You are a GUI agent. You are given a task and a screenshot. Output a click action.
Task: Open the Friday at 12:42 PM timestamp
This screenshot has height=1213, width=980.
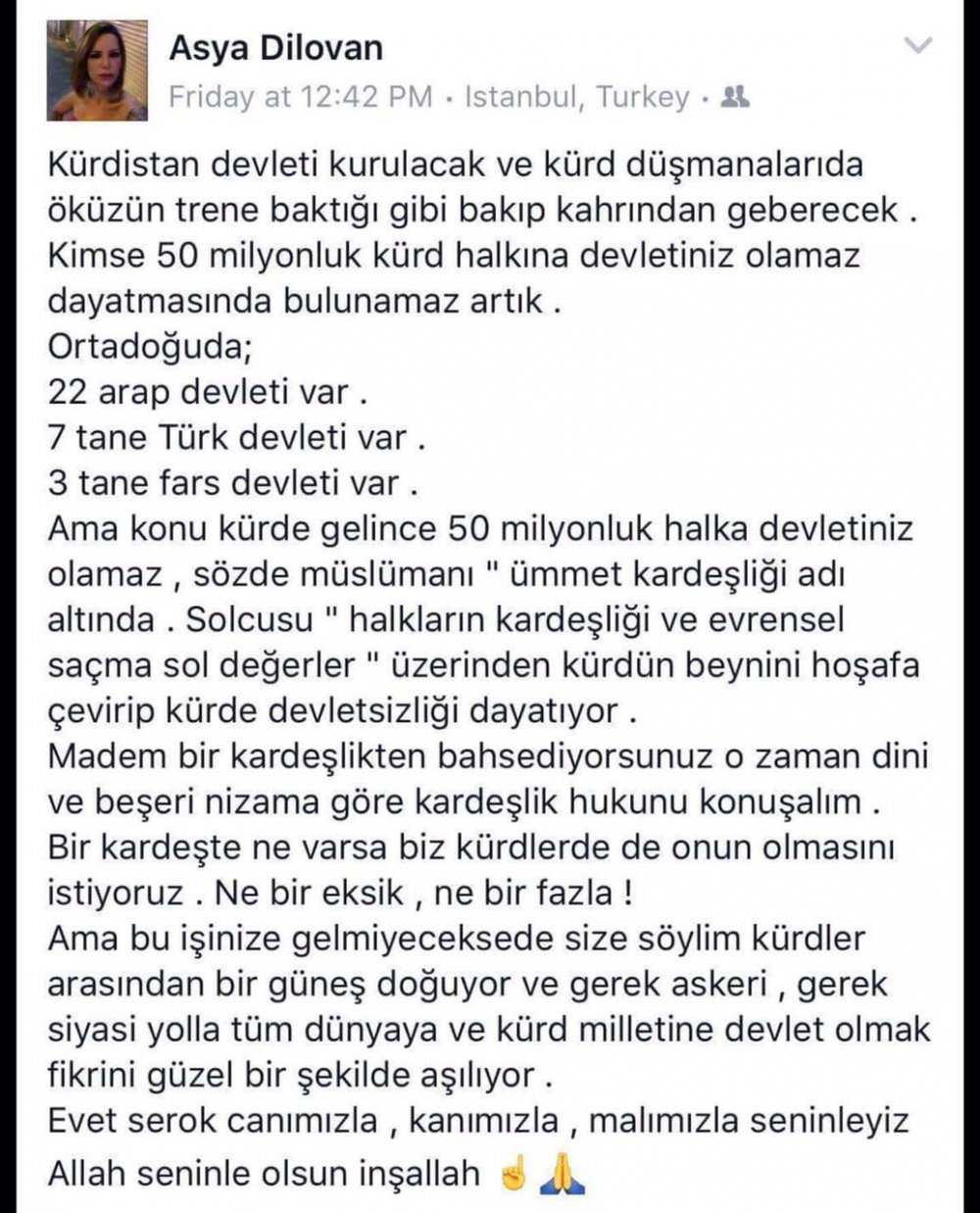point(300,98)
